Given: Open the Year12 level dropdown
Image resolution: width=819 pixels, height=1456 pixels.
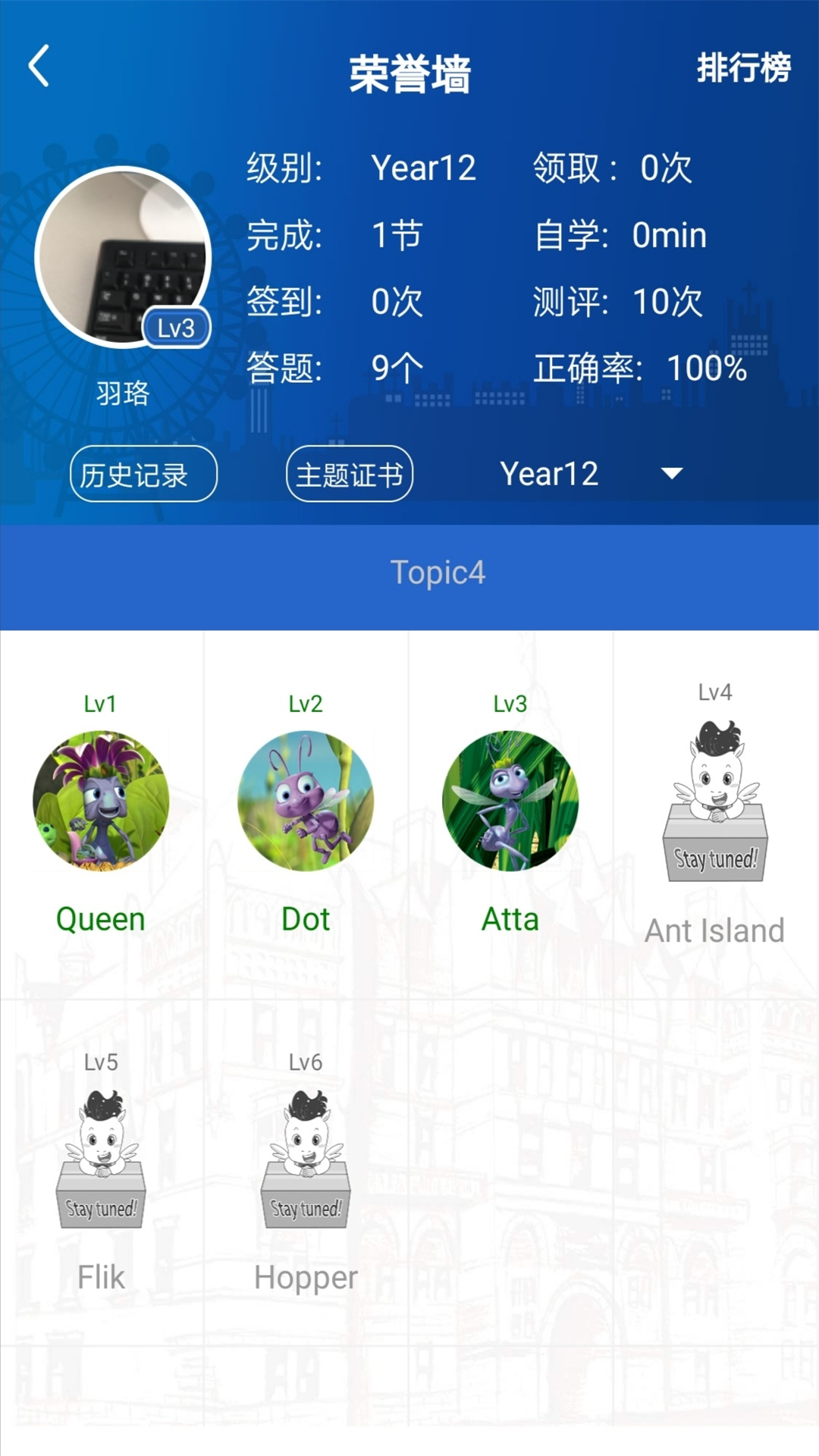Looking at the screenshot, I should pyautogui.click(x=551, y=472).
